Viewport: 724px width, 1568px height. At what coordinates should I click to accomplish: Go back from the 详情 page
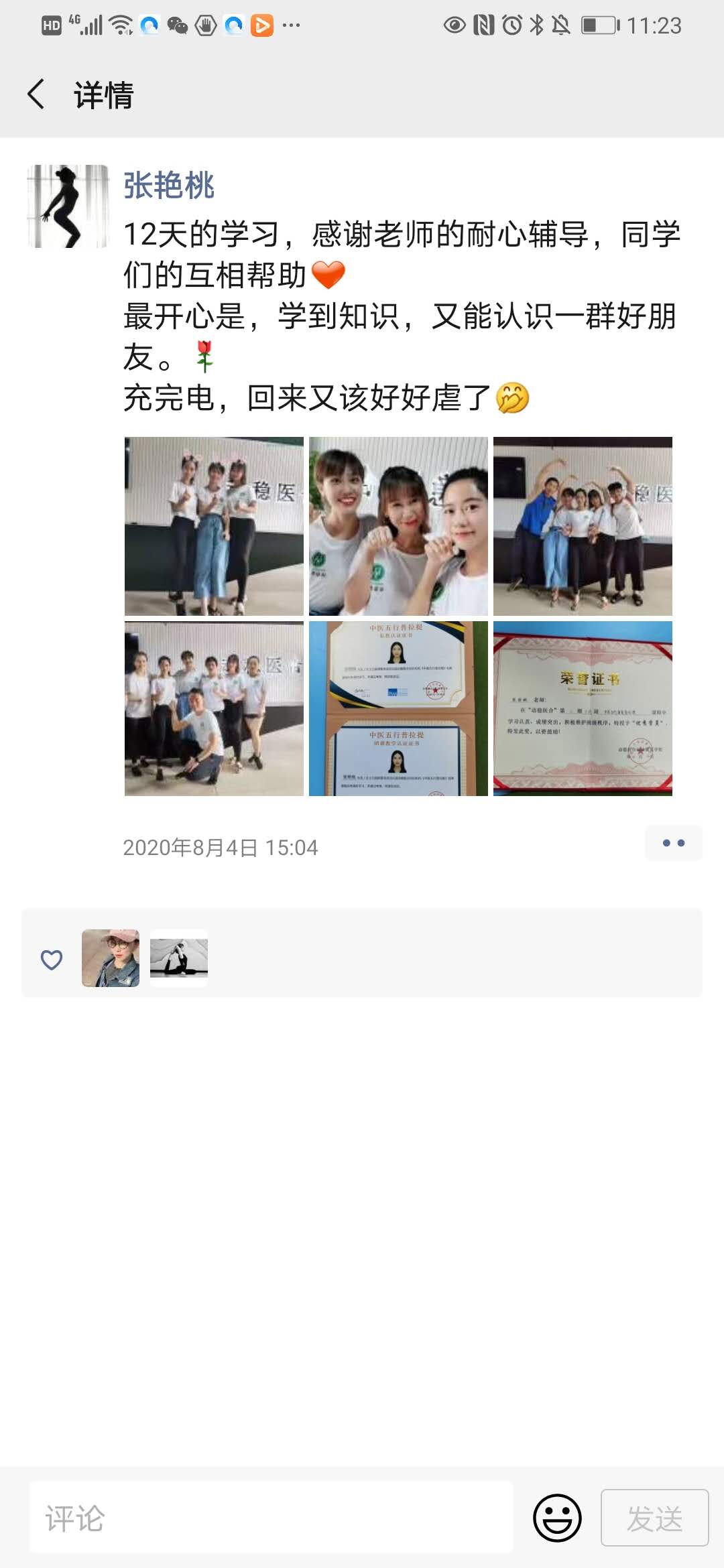tap(36, 94)
